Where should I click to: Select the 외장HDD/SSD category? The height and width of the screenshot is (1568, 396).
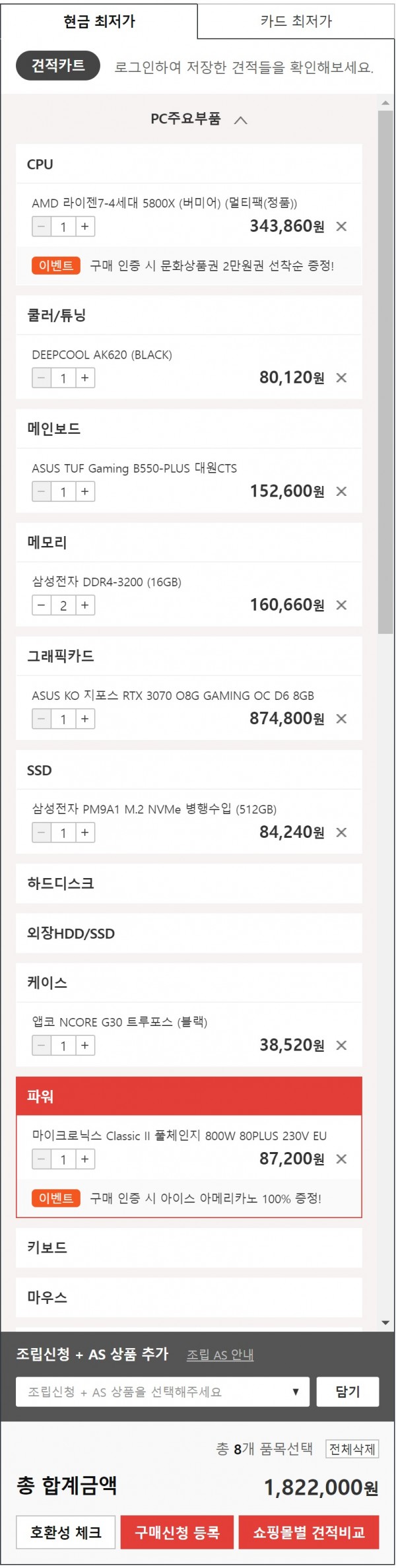pos(189,933)
